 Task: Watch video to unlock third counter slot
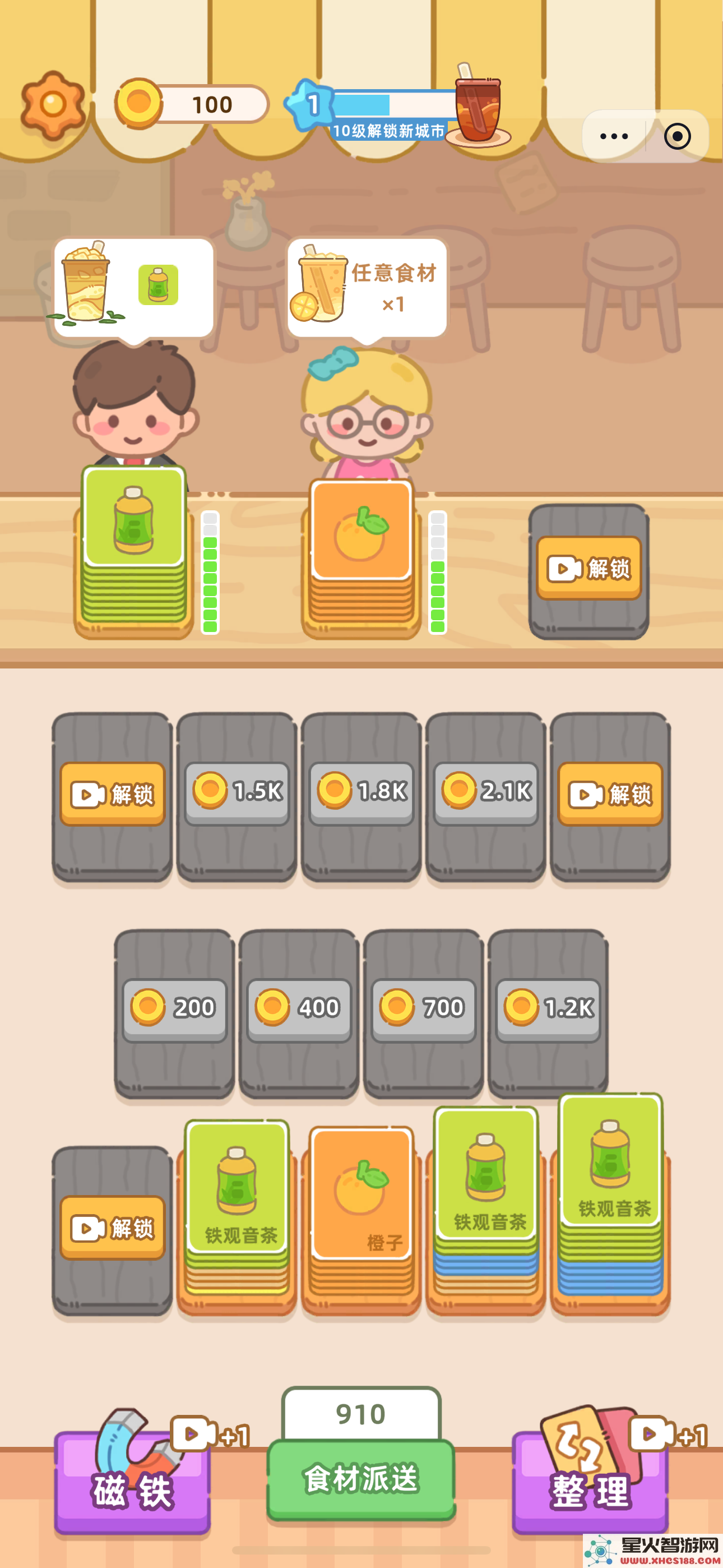[588, 568]
